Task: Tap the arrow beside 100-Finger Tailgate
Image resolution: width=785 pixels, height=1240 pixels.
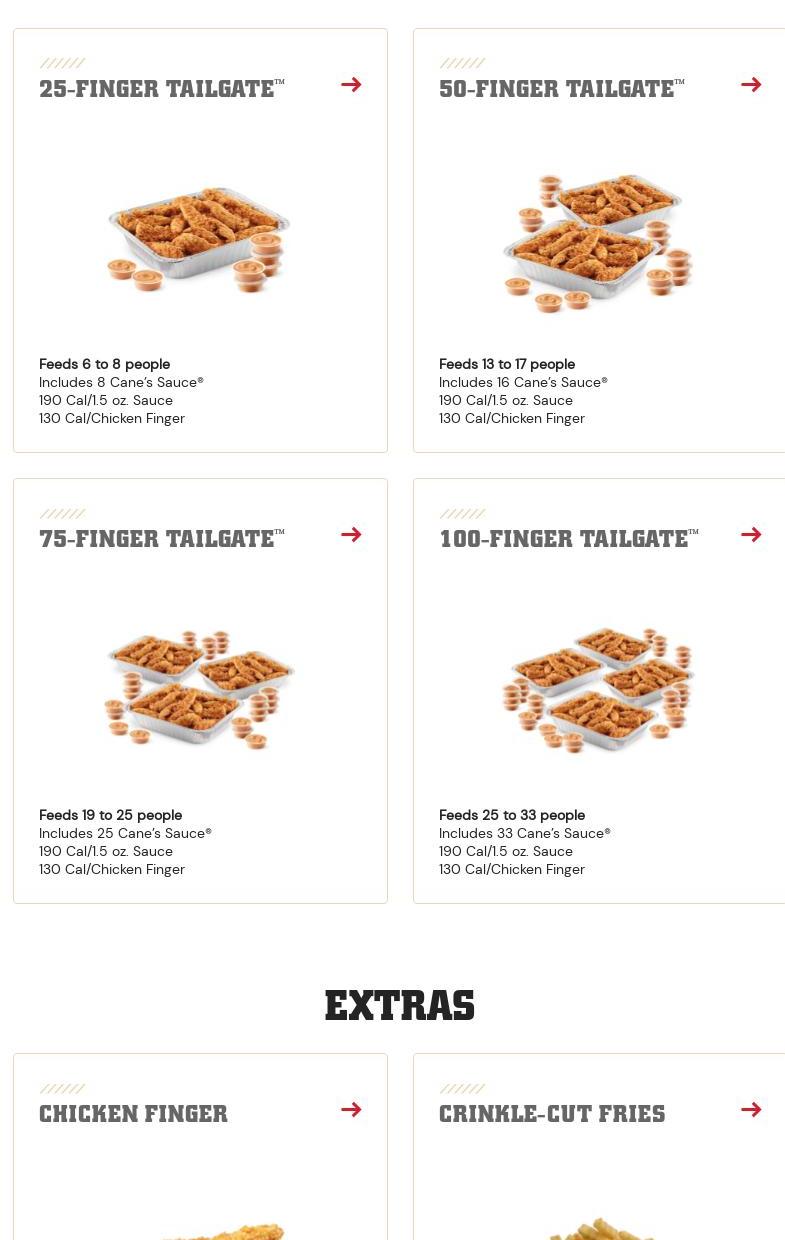Action: 751,535
